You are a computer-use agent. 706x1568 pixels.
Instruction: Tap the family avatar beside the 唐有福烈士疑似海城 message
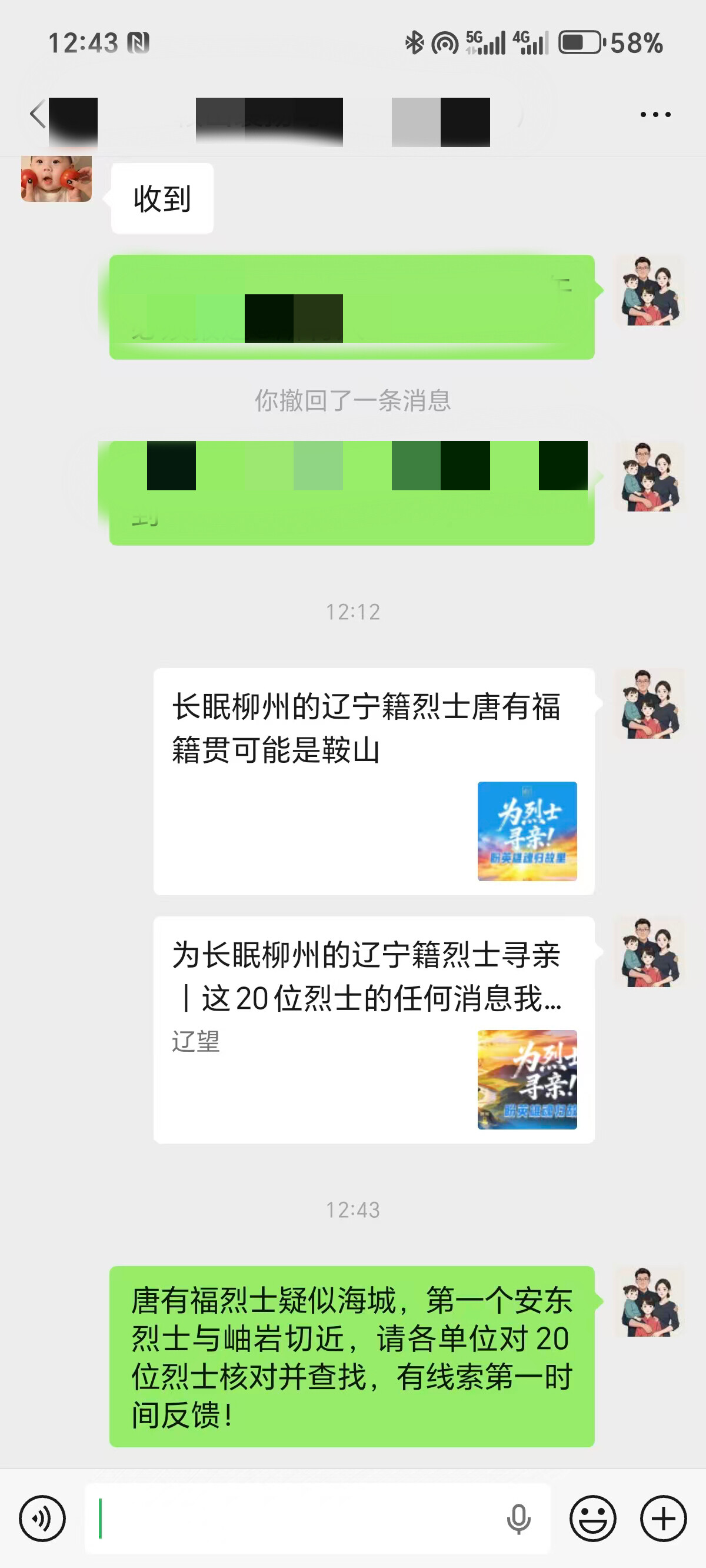point(650,1301)
